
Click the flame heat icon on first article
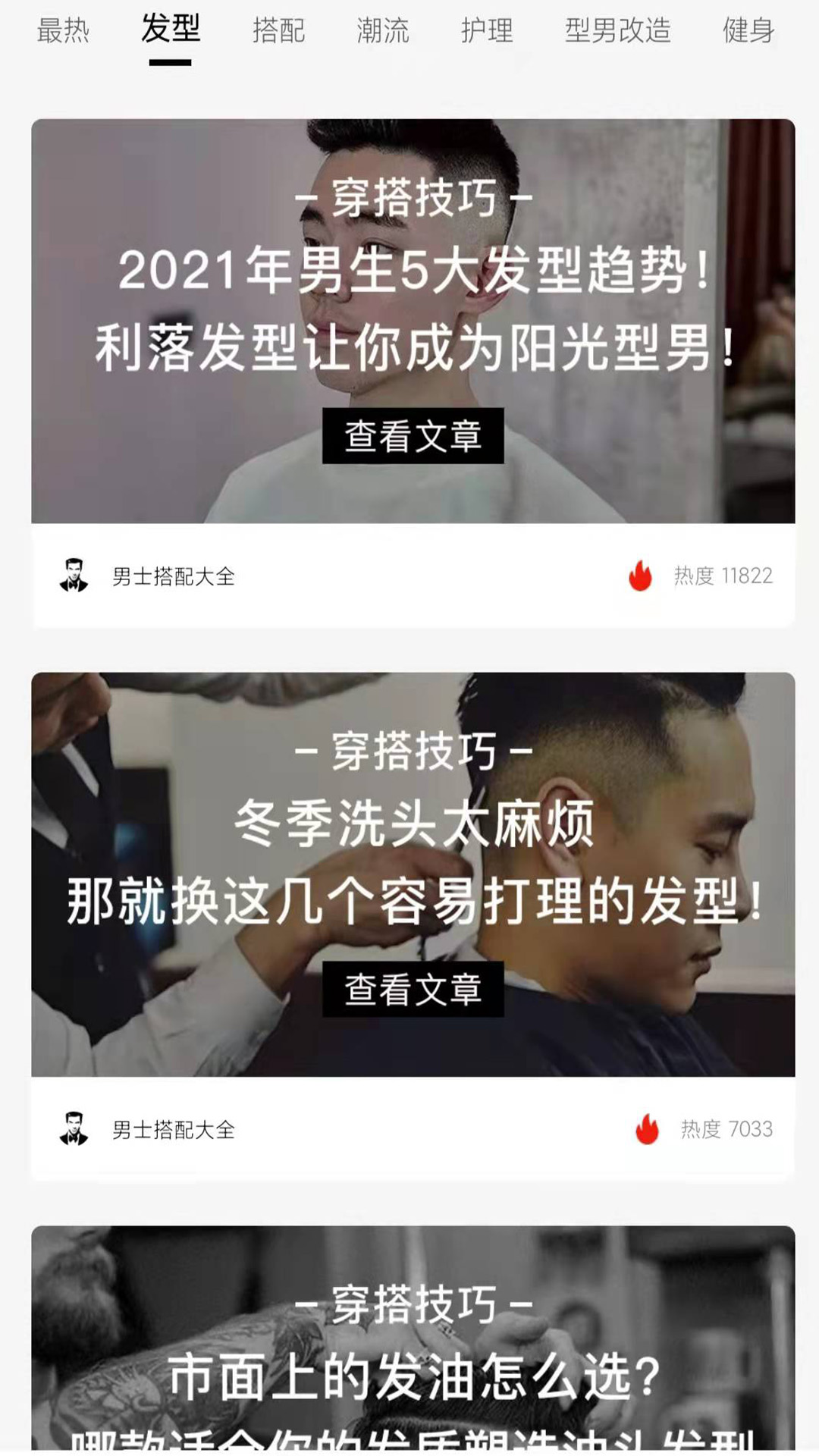click(x=641, y=576)
